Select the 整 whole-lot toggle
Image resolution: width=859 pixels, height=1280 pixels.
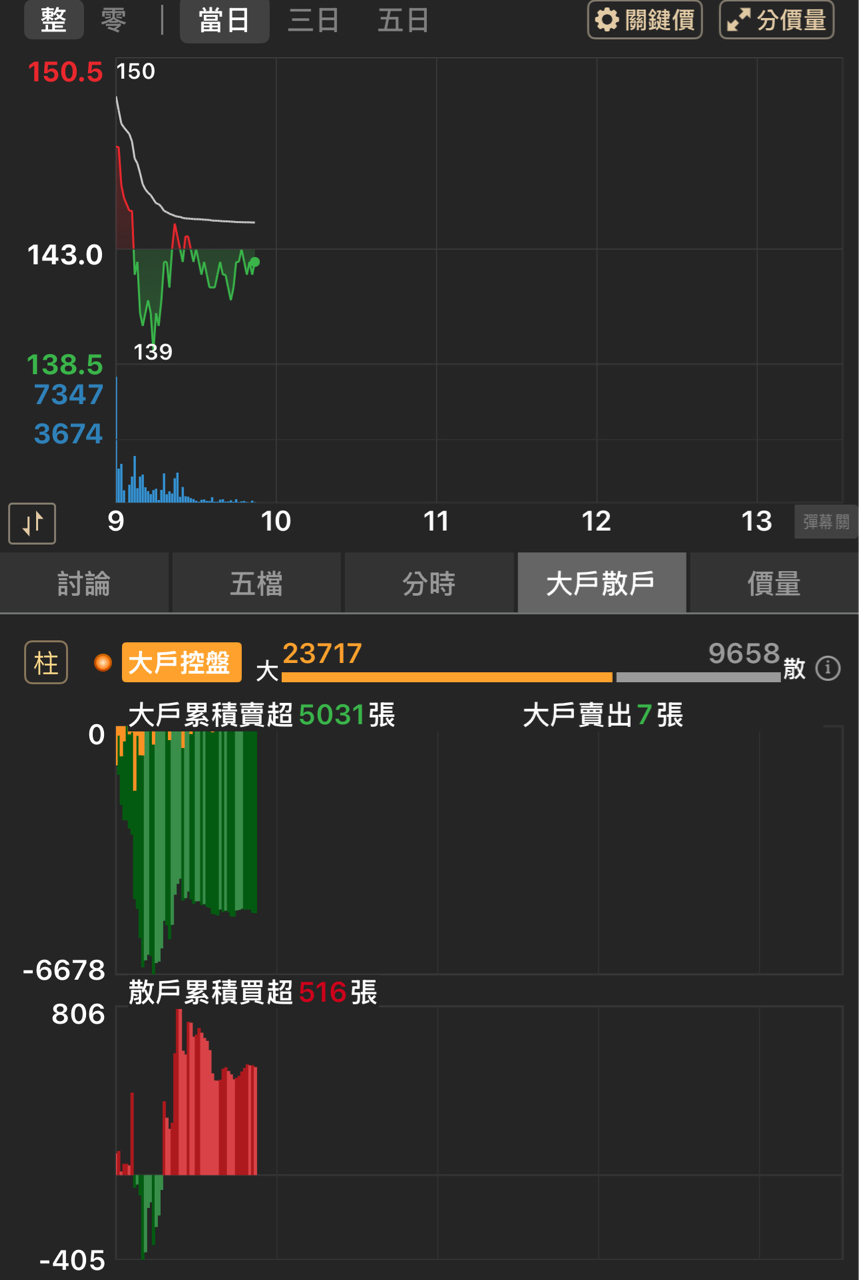tap(53, 20)
